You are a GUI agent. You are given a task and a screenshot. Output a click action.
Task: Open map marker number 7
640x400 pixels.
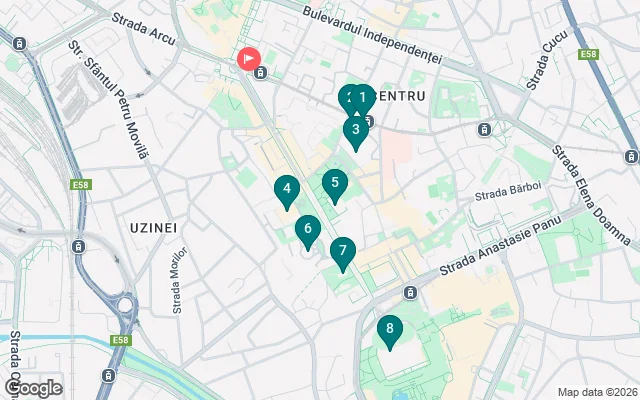click(342, 251)
